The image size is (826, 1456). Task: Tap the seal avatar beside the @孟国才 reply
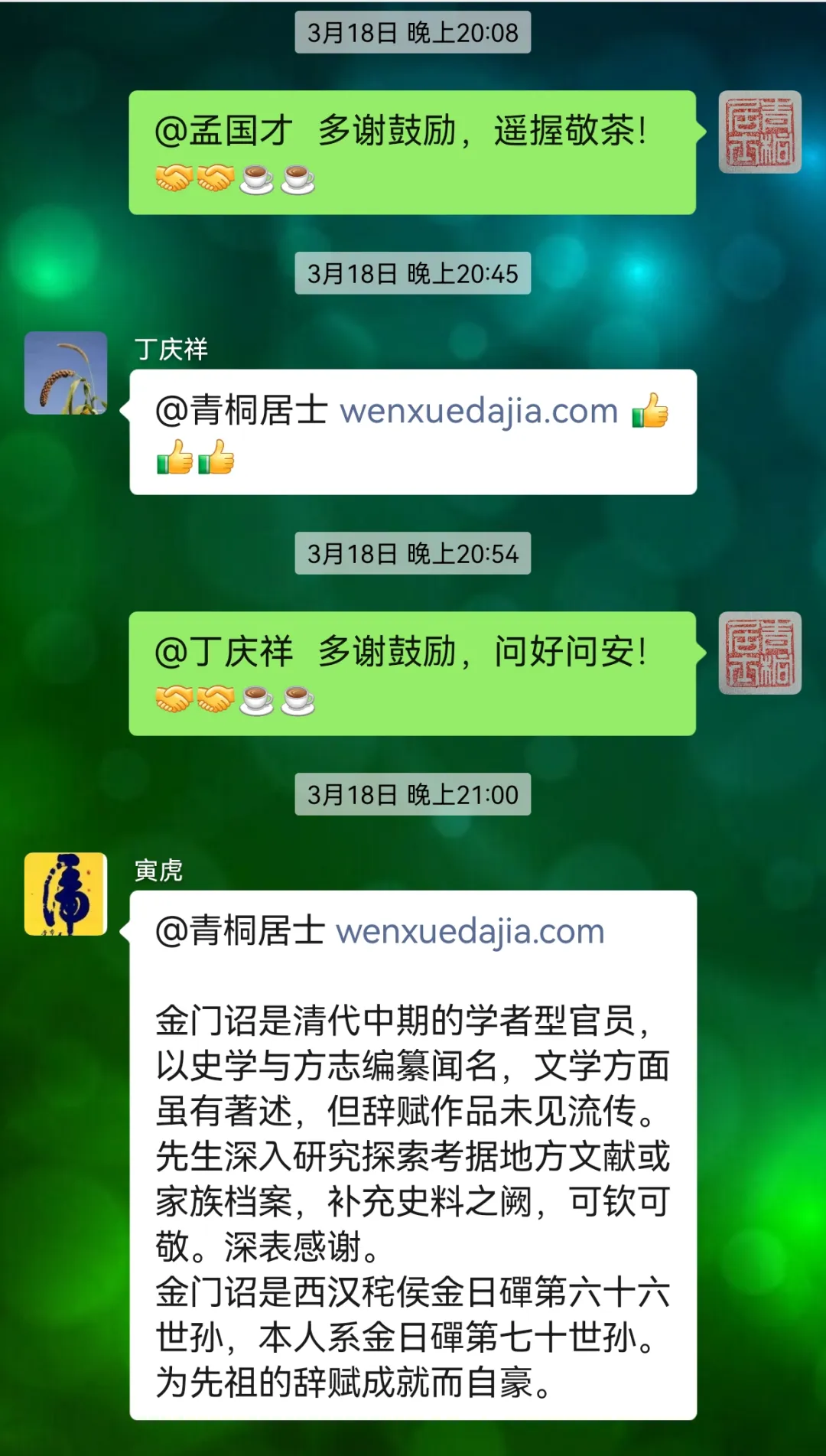point(759,132)
